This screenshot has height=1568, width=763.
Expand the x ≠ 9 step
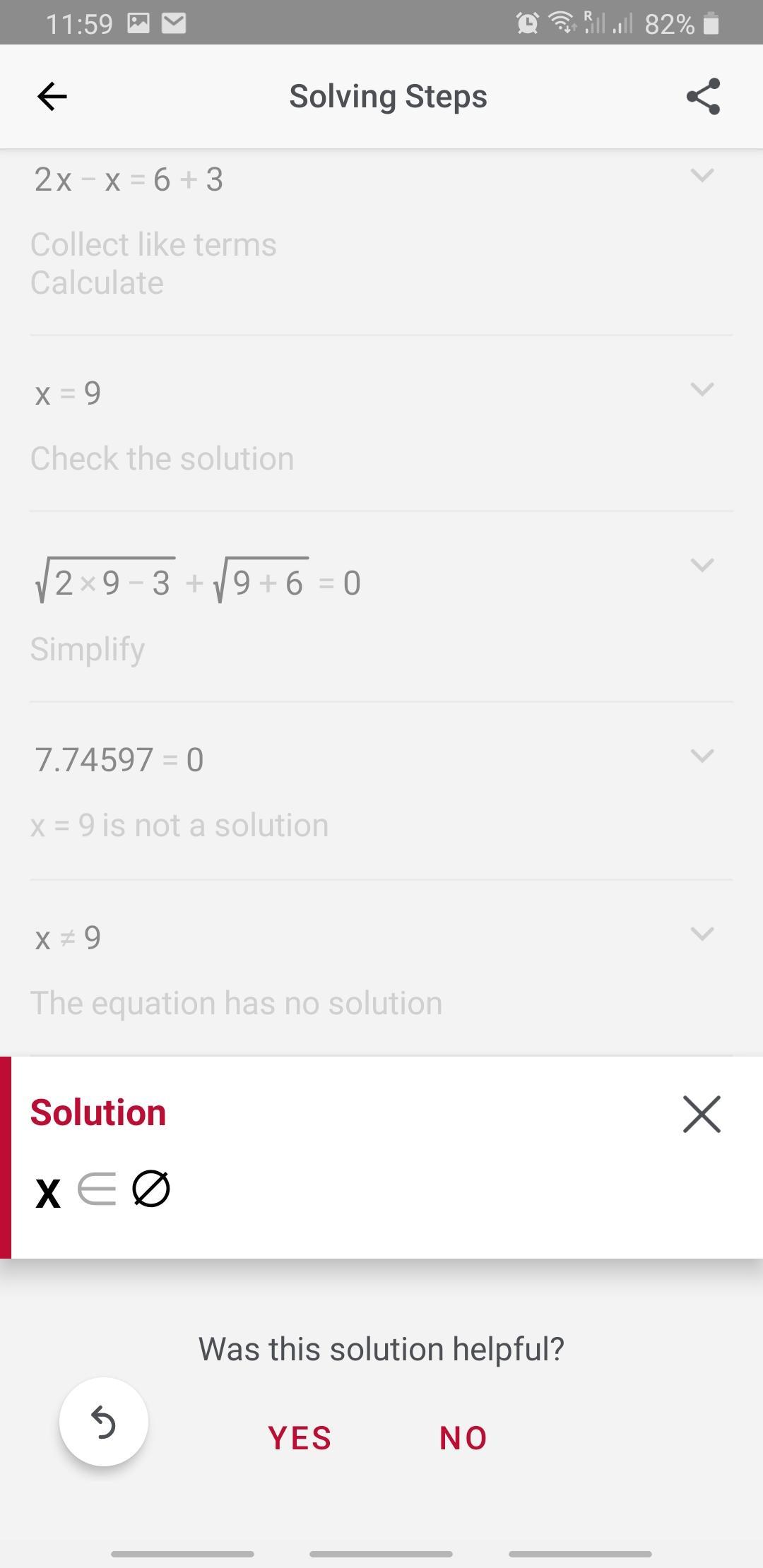click(702, 934)
